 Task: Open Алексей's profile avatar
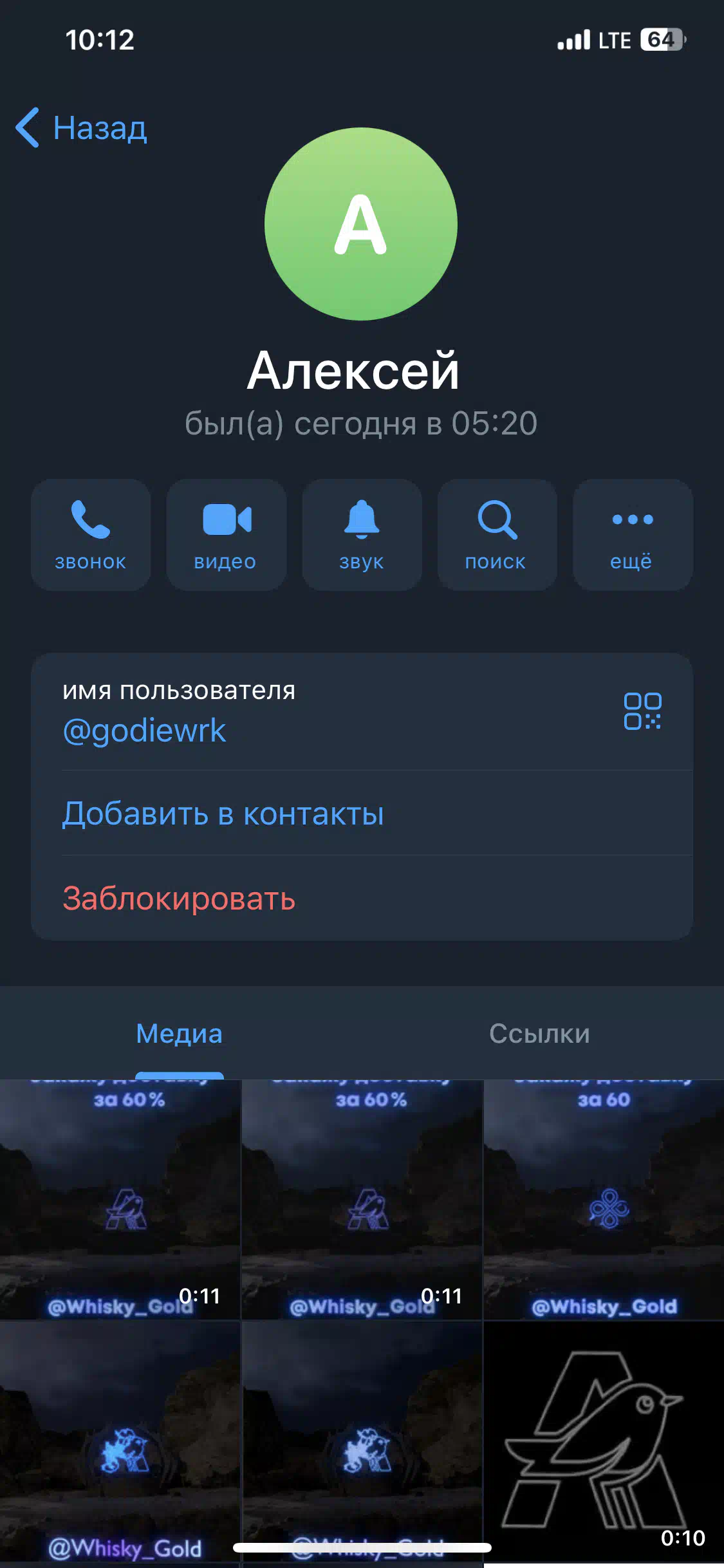(361, 224)
